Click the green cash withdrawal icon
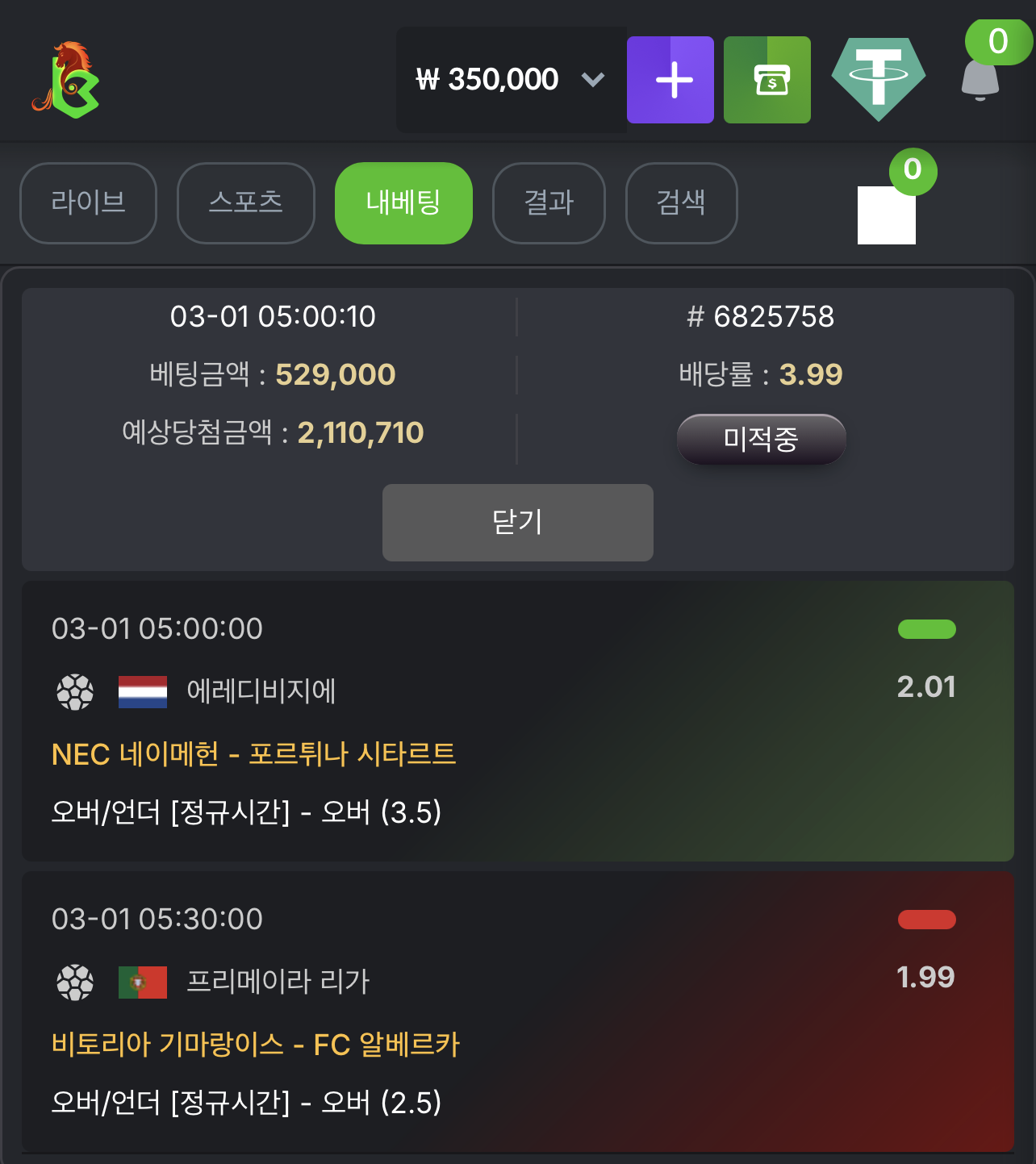The height and width of the screenshot is (1164, 1036). [x=767, y=79]
